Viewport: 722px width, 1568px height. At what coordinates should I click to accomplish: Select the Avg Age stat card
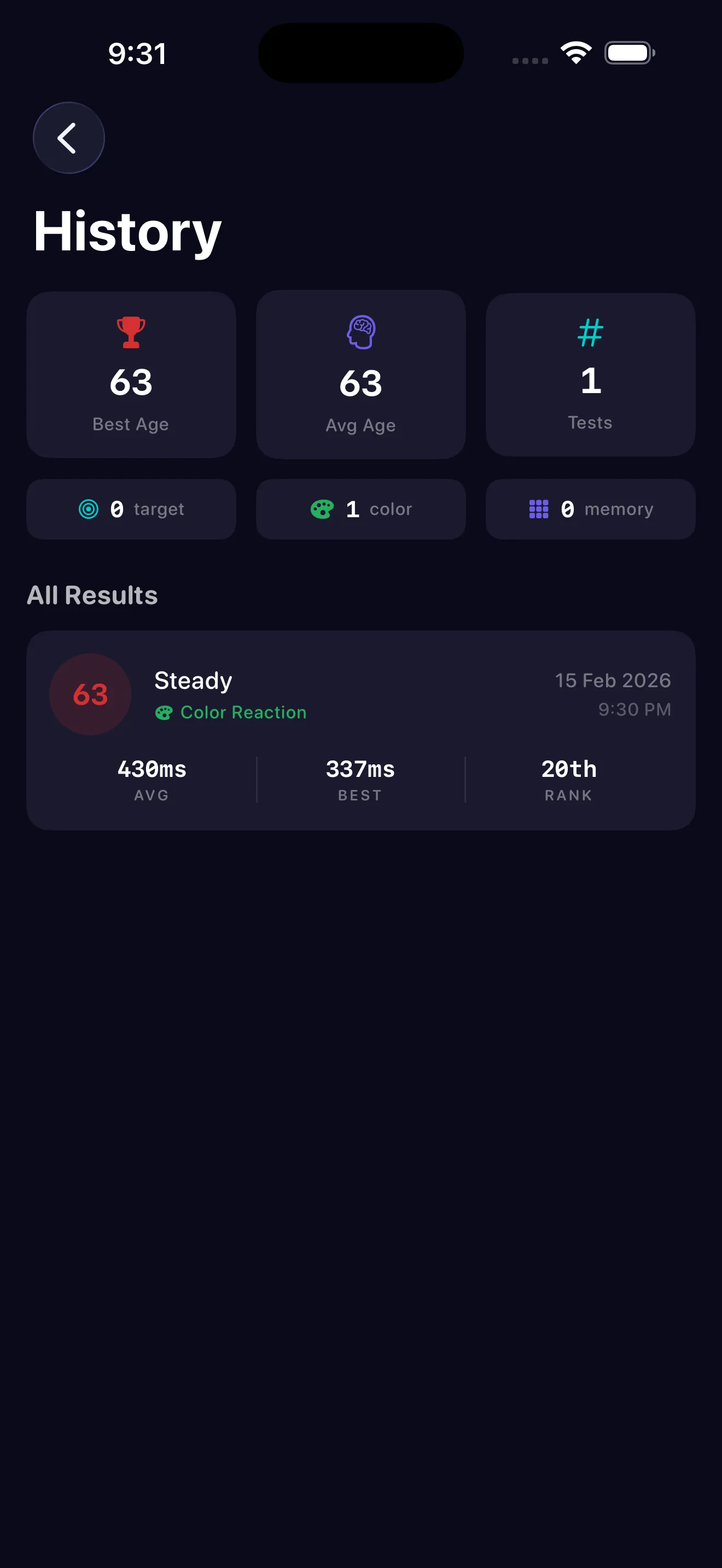coord(360,374)
